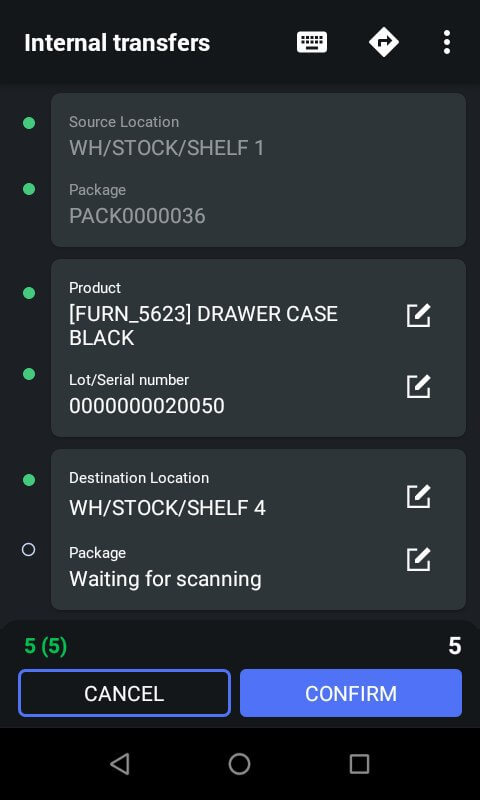Viewport: 480px width, 800px height.
Task: Open the recent apps view
Action: [x=359, y=764]
